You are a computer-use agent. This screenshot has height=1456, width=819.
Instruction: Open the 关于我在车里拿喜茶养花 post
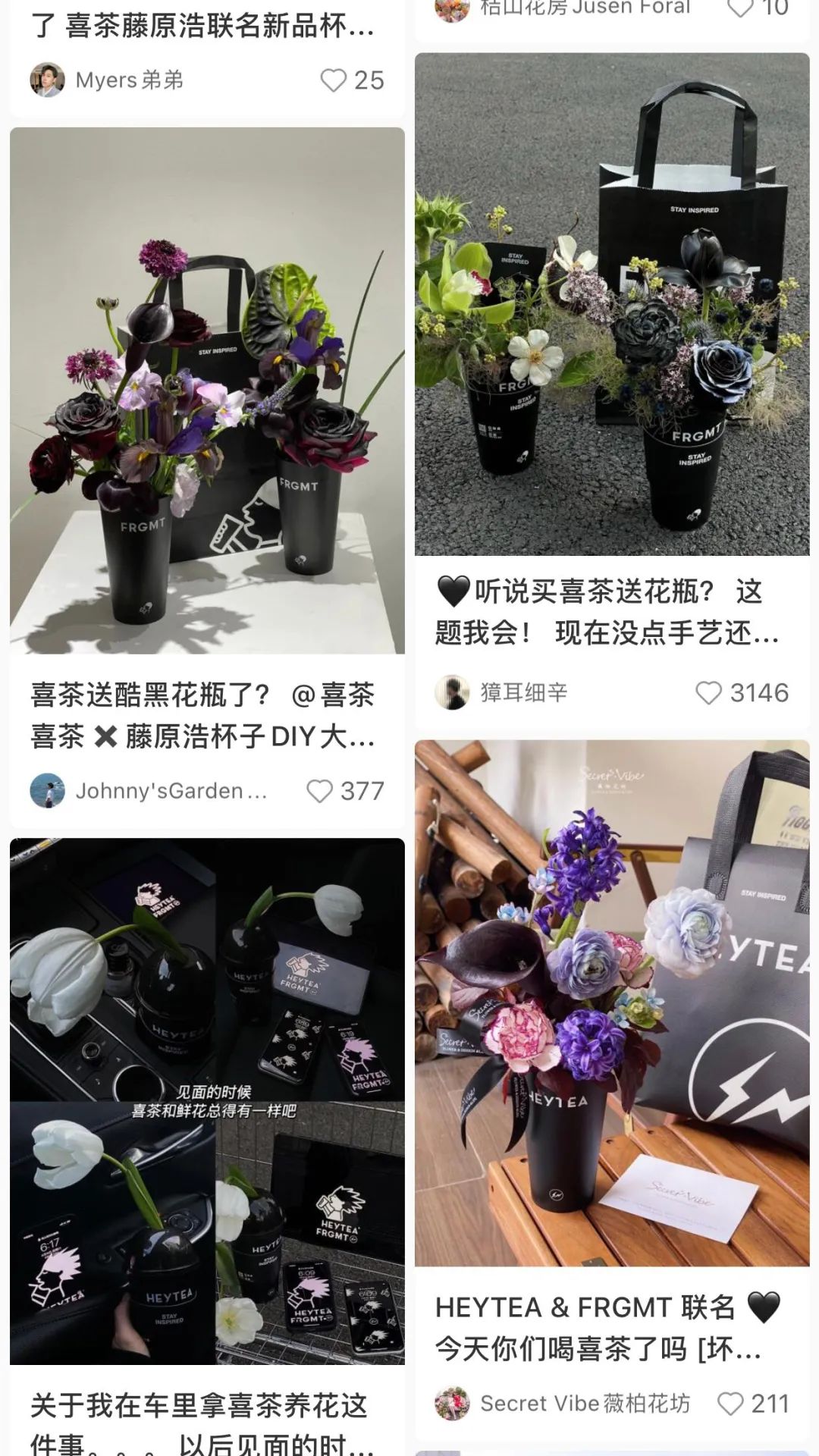(x=207, y=1100)
